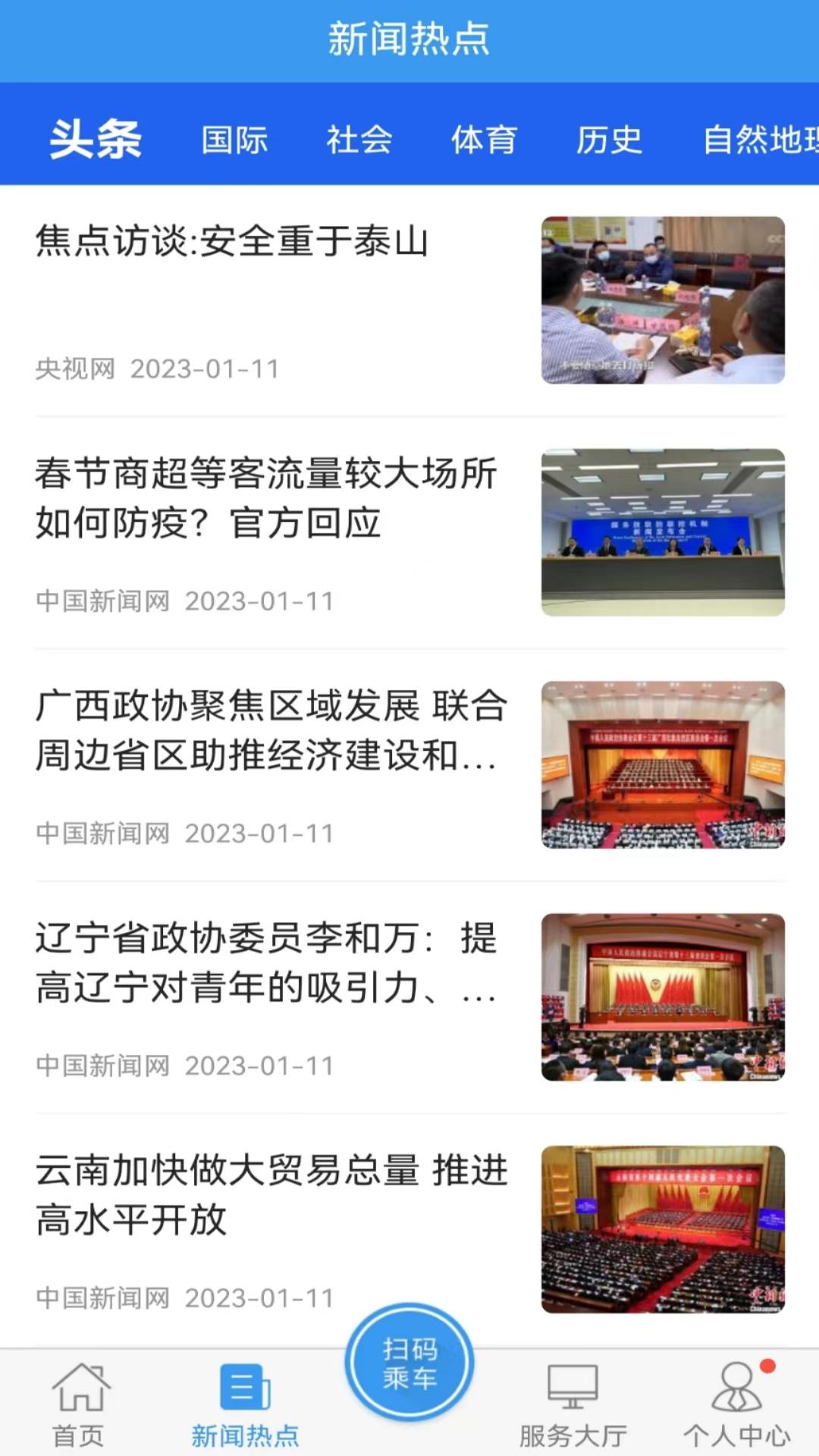Open the 自然地理 category tab
Viewport: 819px width, 1456px height.
[x=758, y=140]
